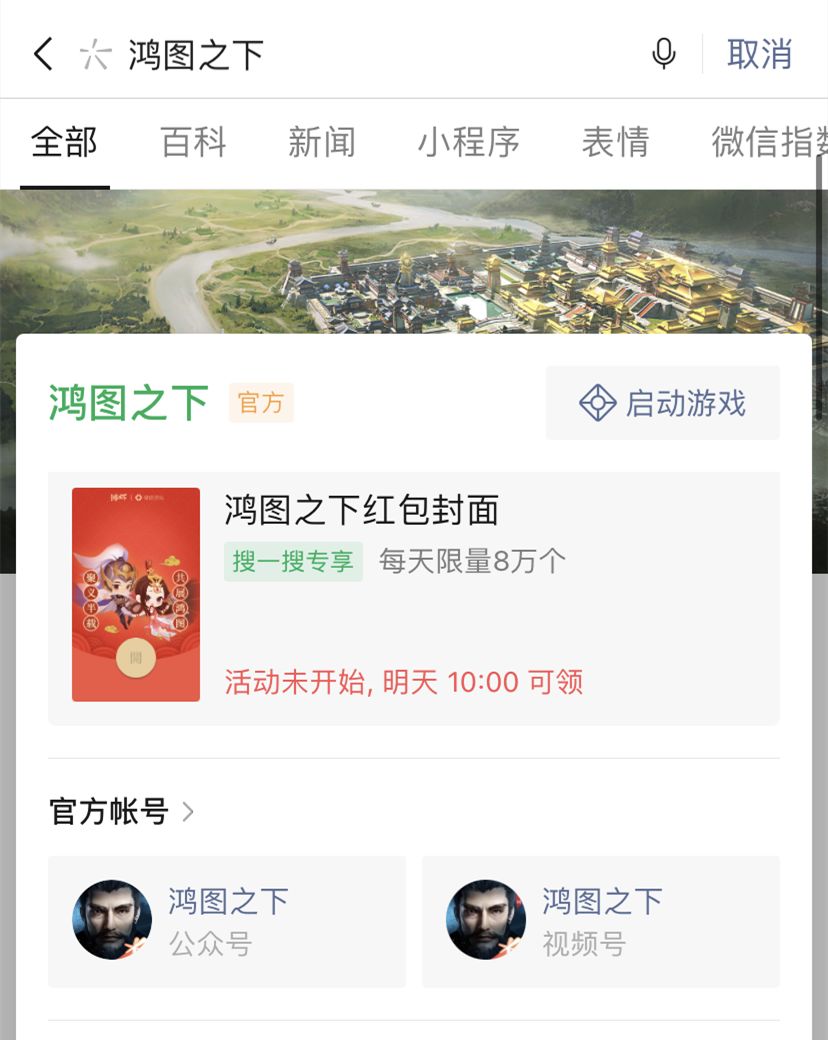Tap the 启动游戏 game launch diamond icon

598,403
